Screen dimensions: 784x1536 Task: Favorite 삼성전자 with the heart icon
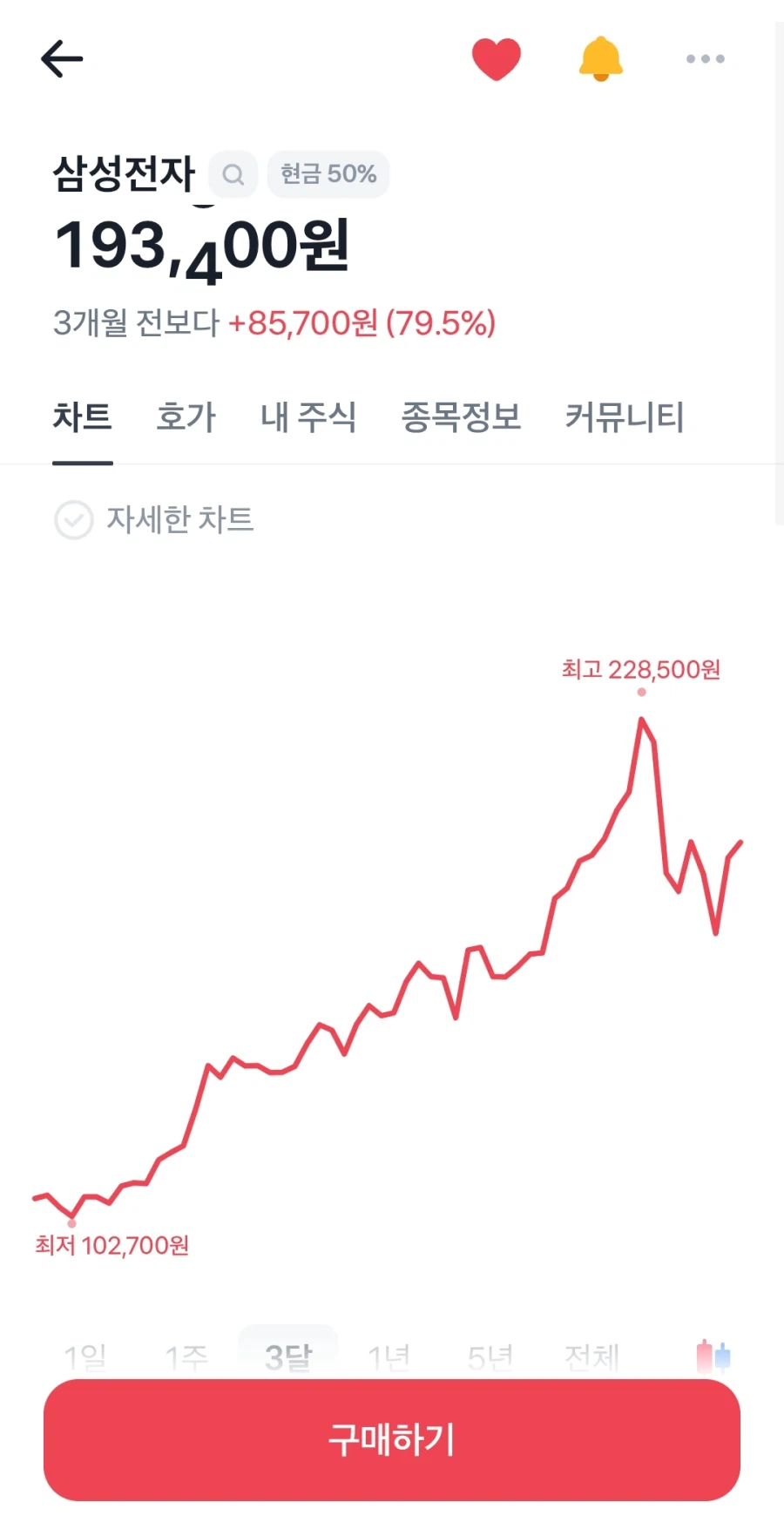pyautogui.click(x=497, y=58)
